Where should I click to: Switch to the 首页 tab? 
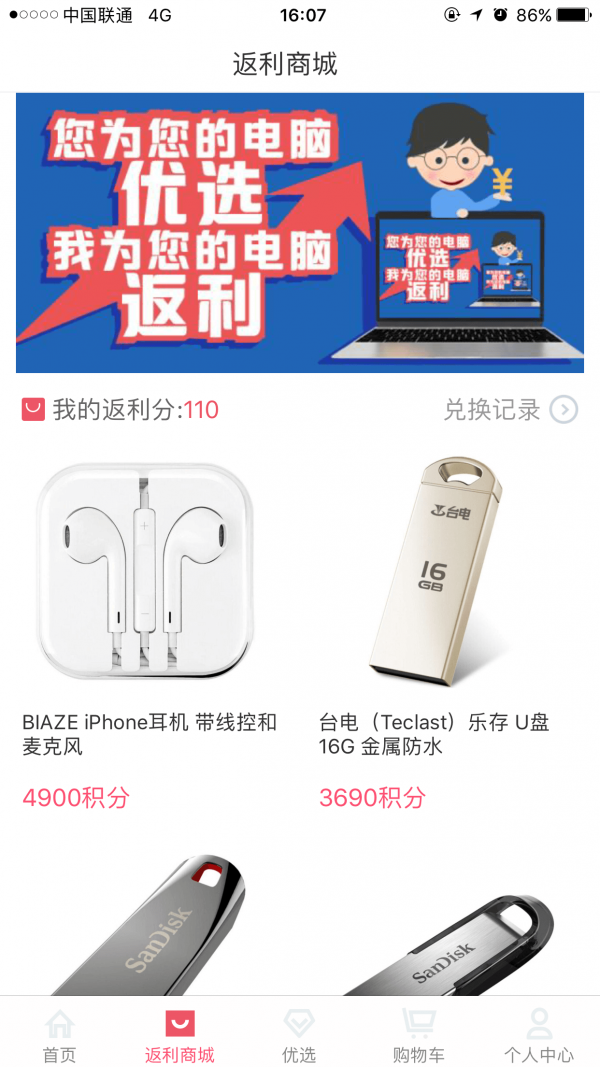[x=59, y=1034]
